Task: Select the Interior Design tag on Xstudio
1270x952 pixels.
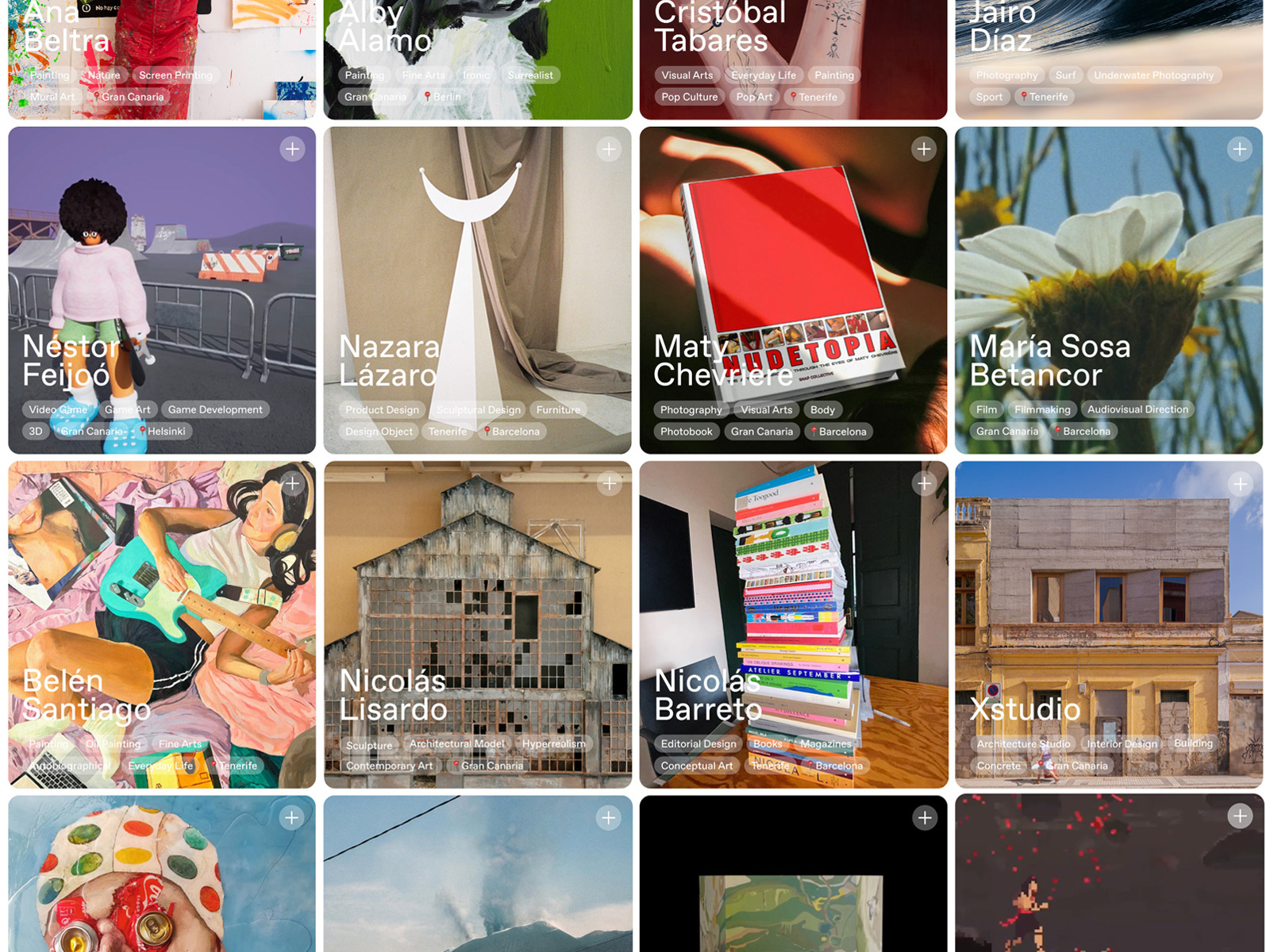Action: click(x=1122, y=744)
